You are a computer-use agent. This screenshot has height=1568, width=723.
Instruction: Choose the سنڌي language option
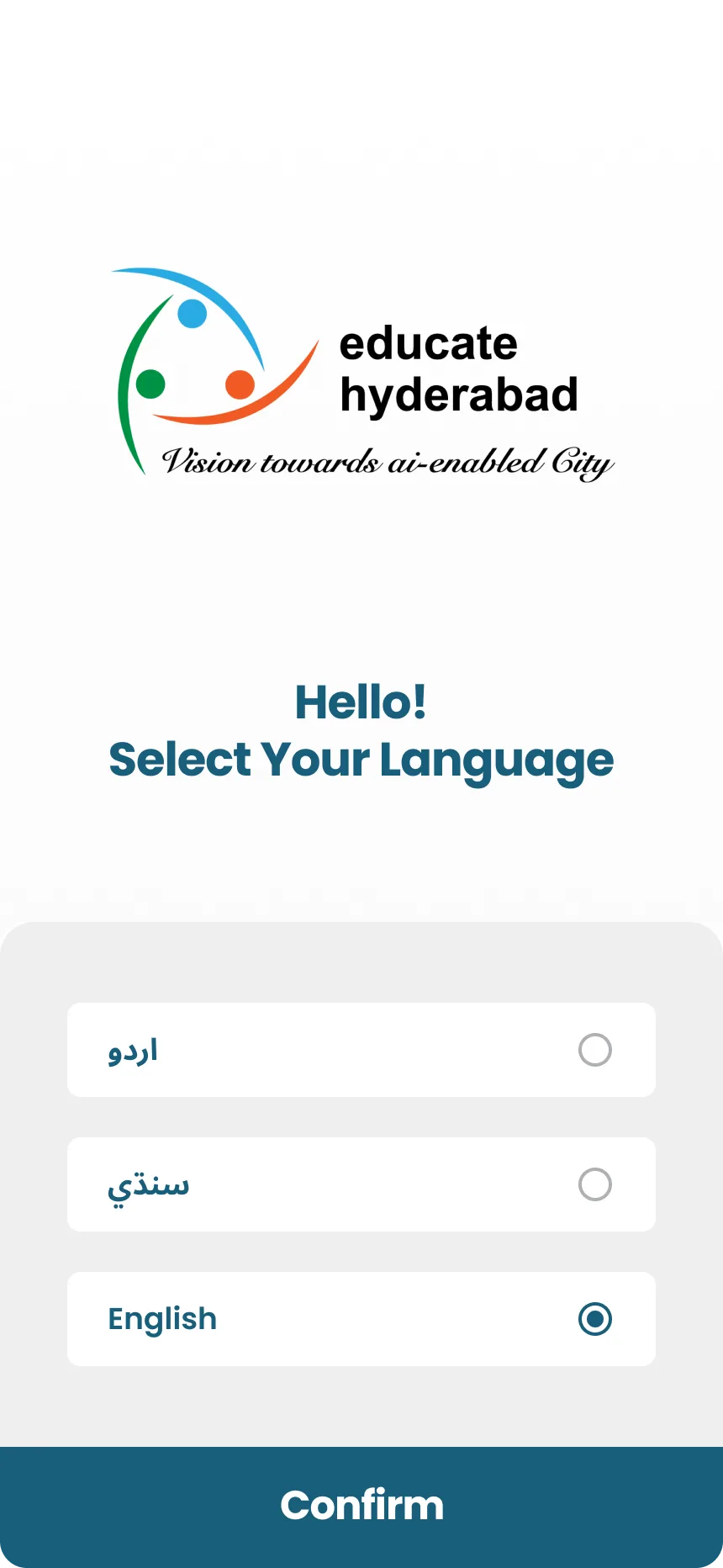(361, 1184)
